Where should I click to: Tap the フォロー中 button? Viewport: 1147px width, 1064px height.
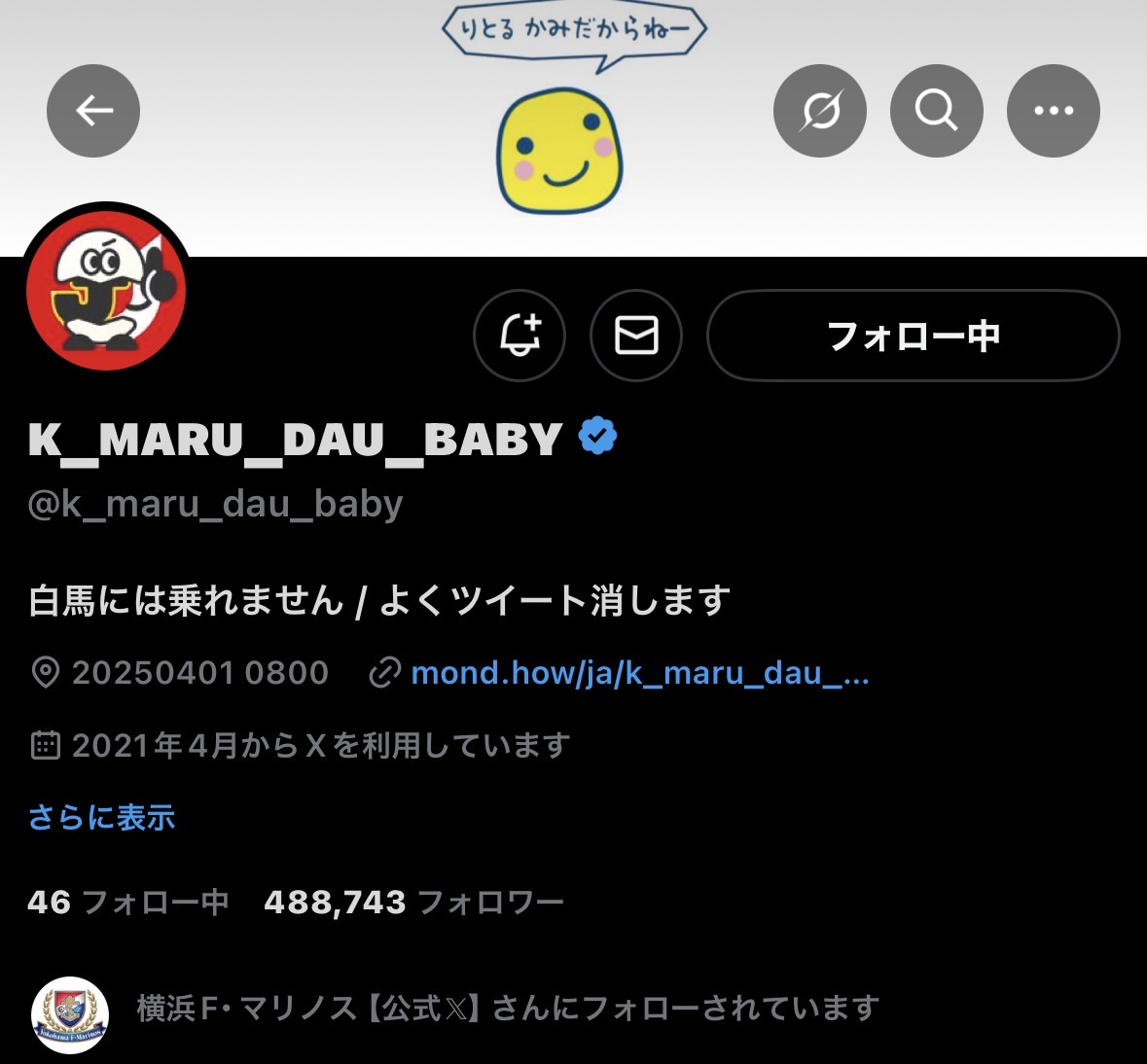pos(913,337)
